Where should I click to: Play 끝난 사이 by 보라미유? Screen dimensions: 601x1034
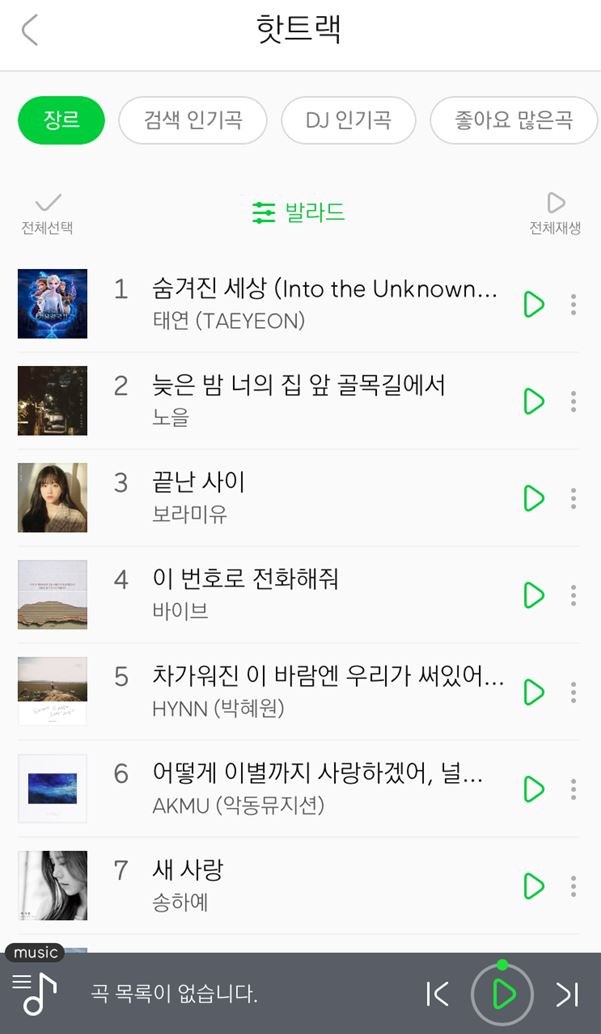click(534, 498)
